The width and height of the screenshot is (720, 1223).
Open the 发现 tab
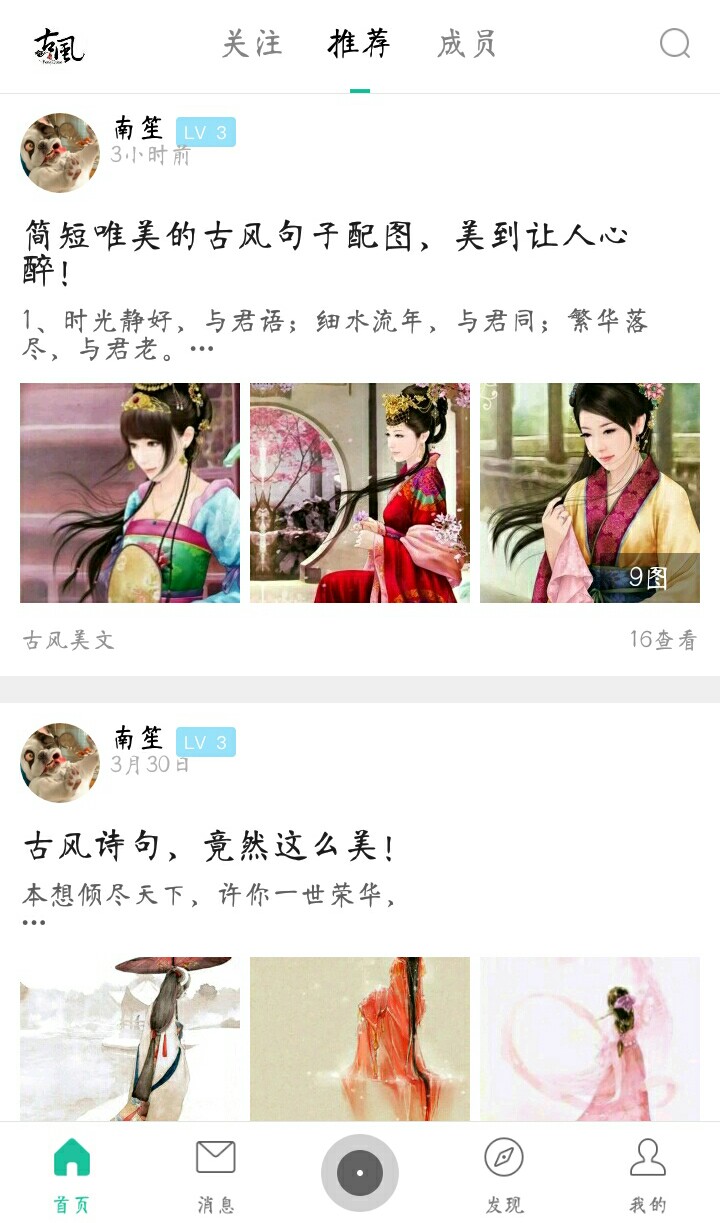(504, 1174)
